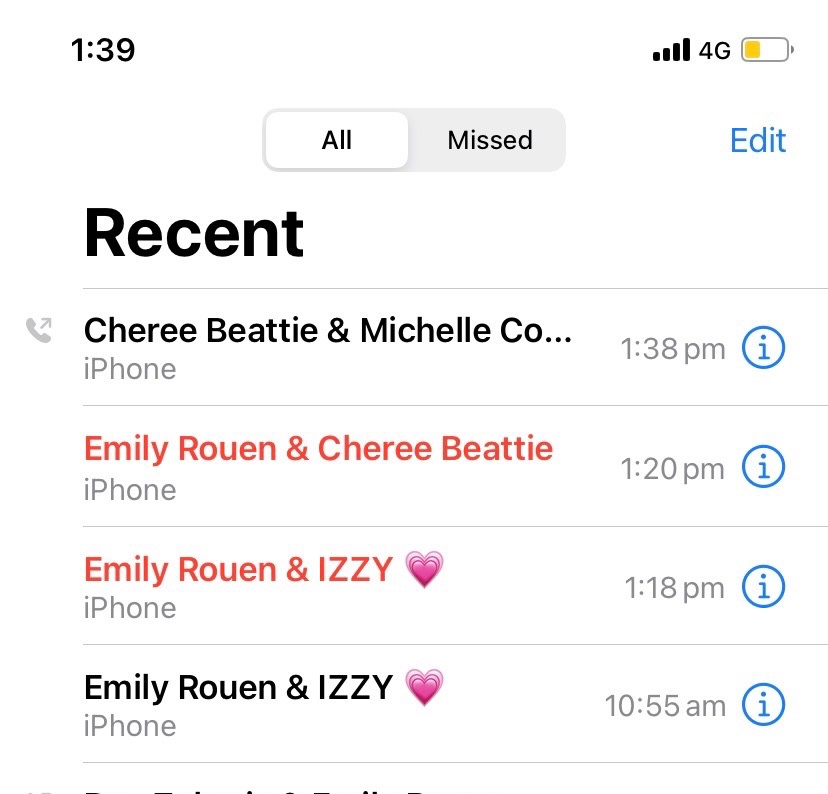828x794 pixels.
Task: Switch to the Missed calls tab
Action: pos(490,140)
